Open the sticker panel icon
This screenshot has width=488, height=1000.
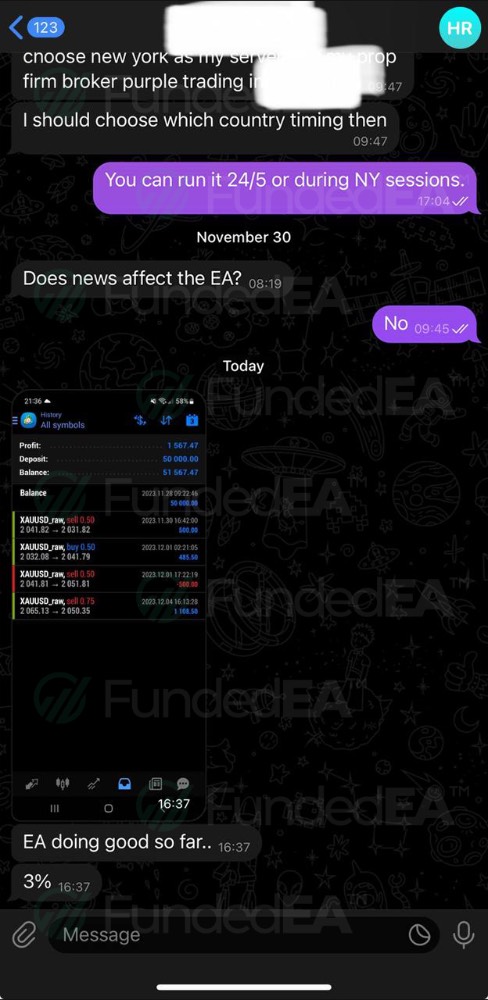[x=419, y=935]
